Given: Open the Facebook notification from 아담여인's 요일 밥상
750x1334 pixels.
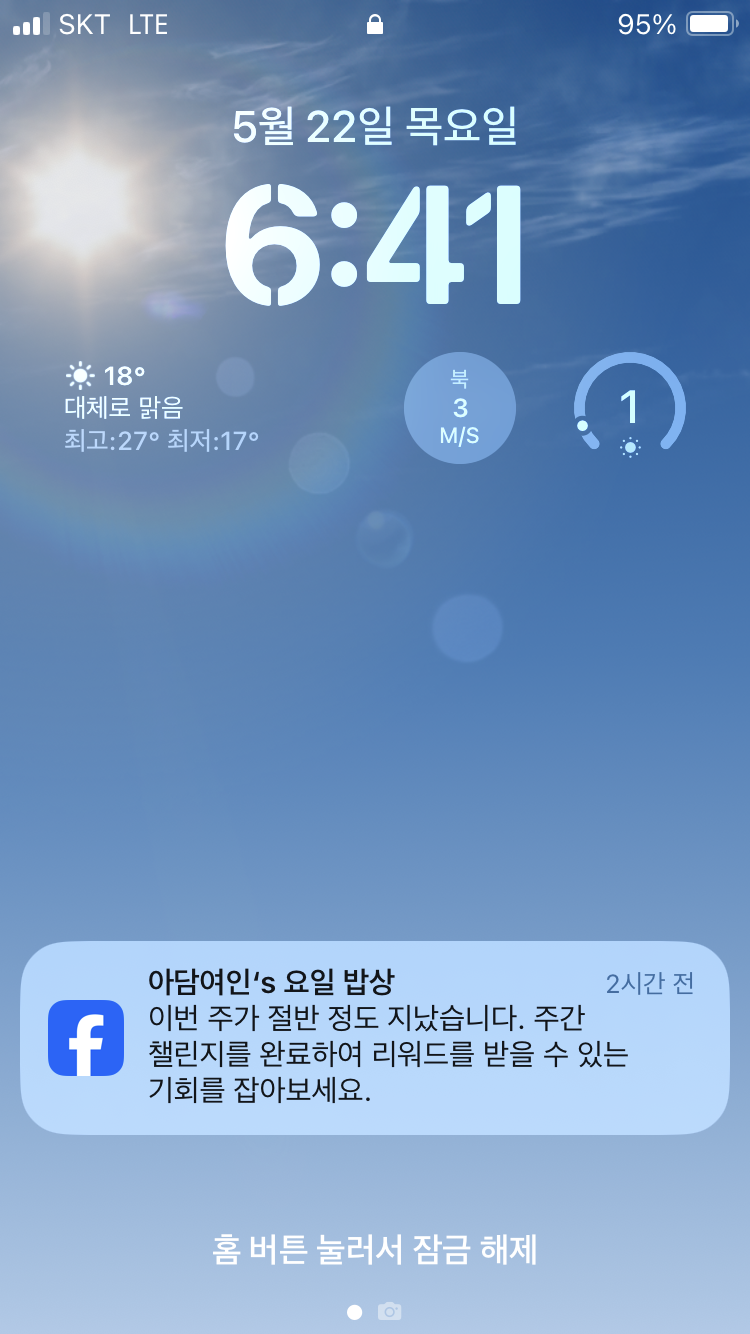Looking at the screenshot, I should point(374,1037).
